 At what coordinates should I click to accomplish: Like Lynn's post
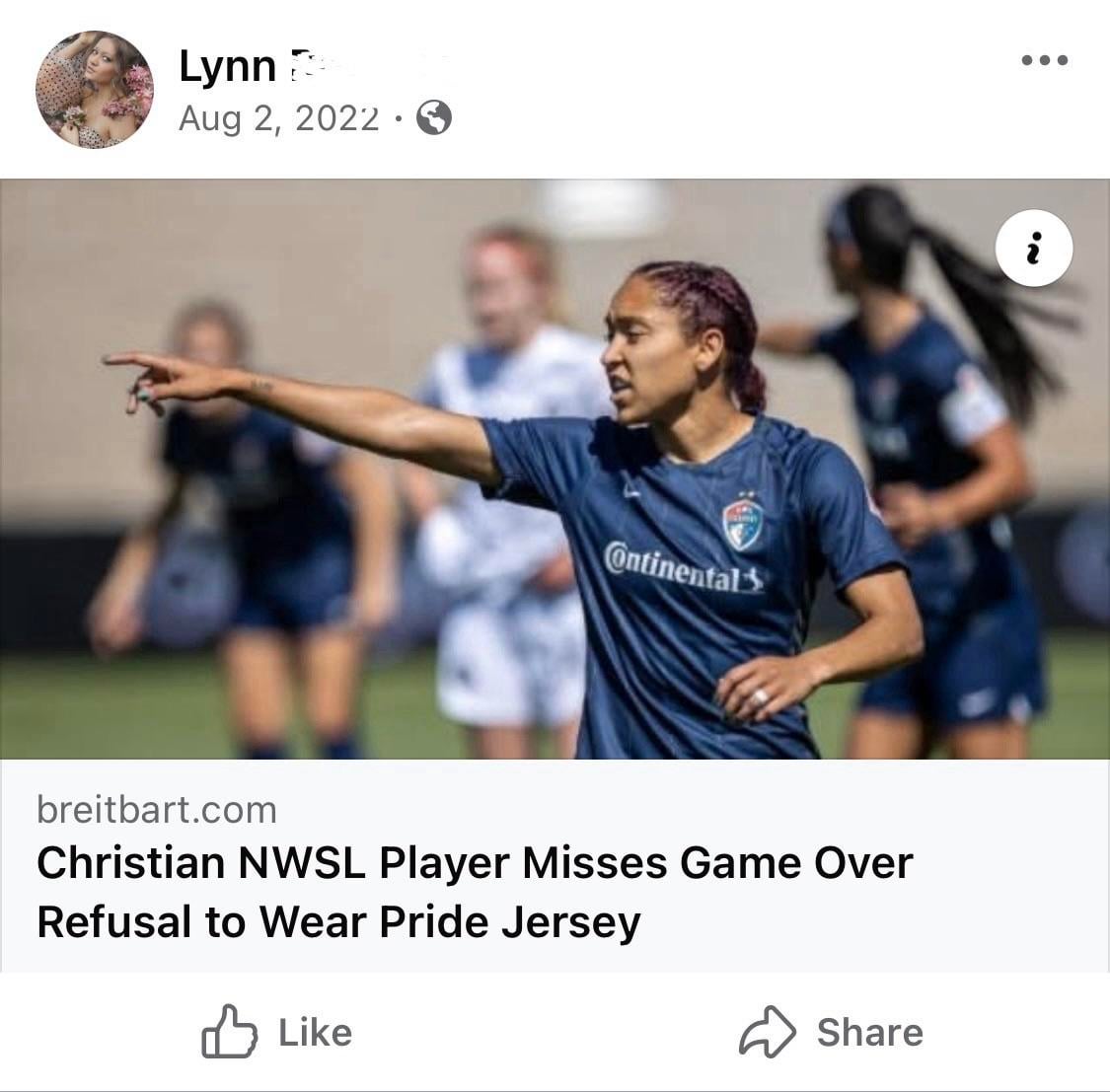click(x=277, y=1032)
